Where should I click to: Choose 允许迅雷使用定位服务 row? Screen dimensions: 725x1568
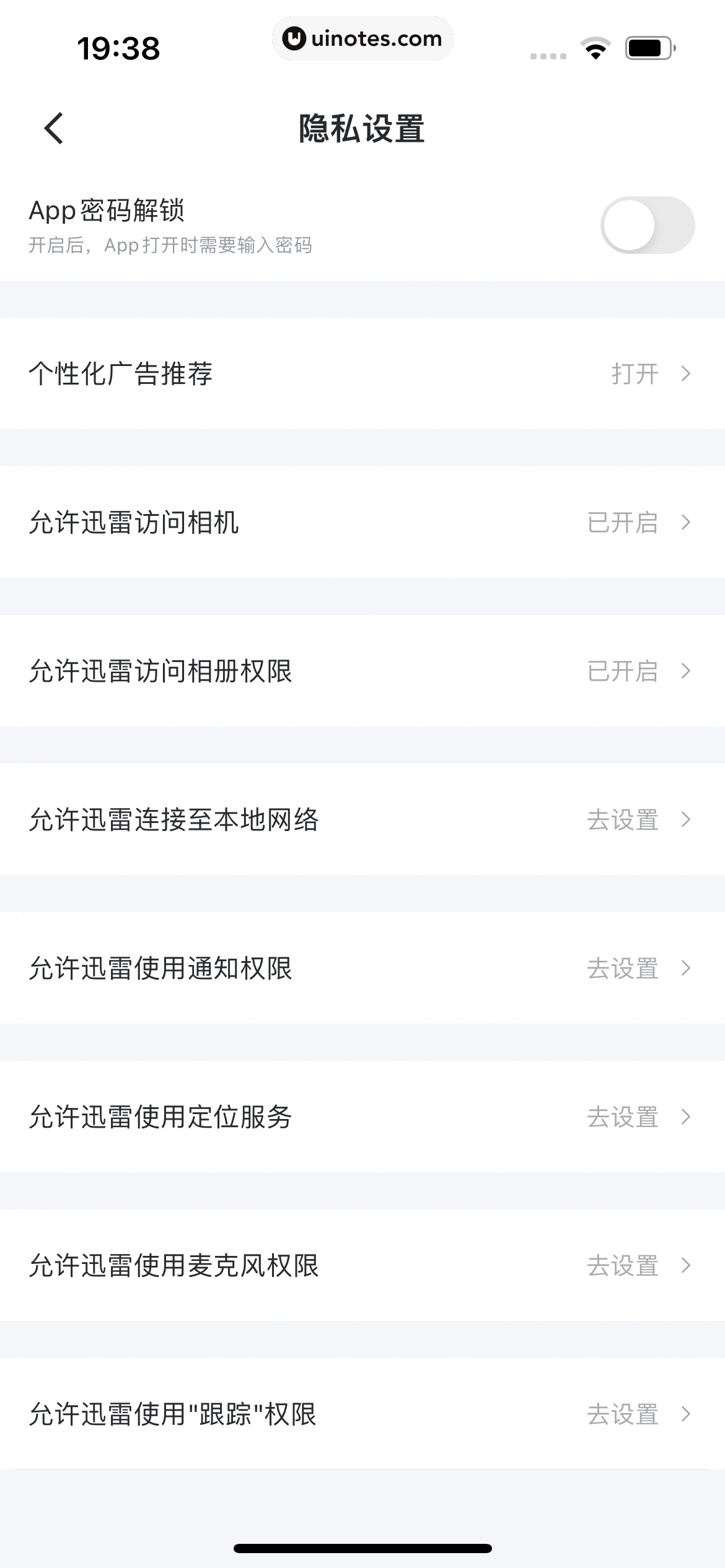(362, 1117)
